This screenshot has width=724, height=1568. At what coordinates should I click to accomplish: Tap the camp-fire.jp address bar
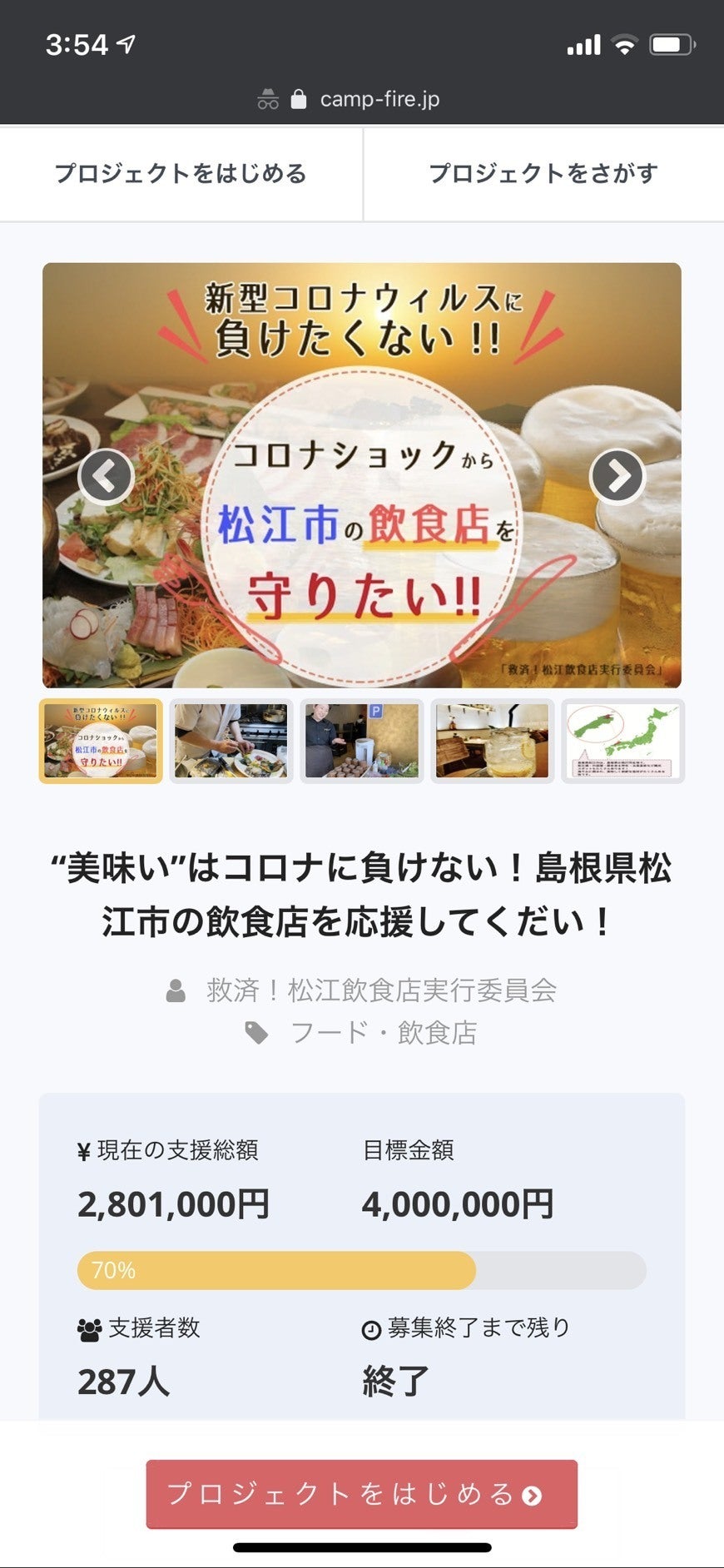point(379,99)
